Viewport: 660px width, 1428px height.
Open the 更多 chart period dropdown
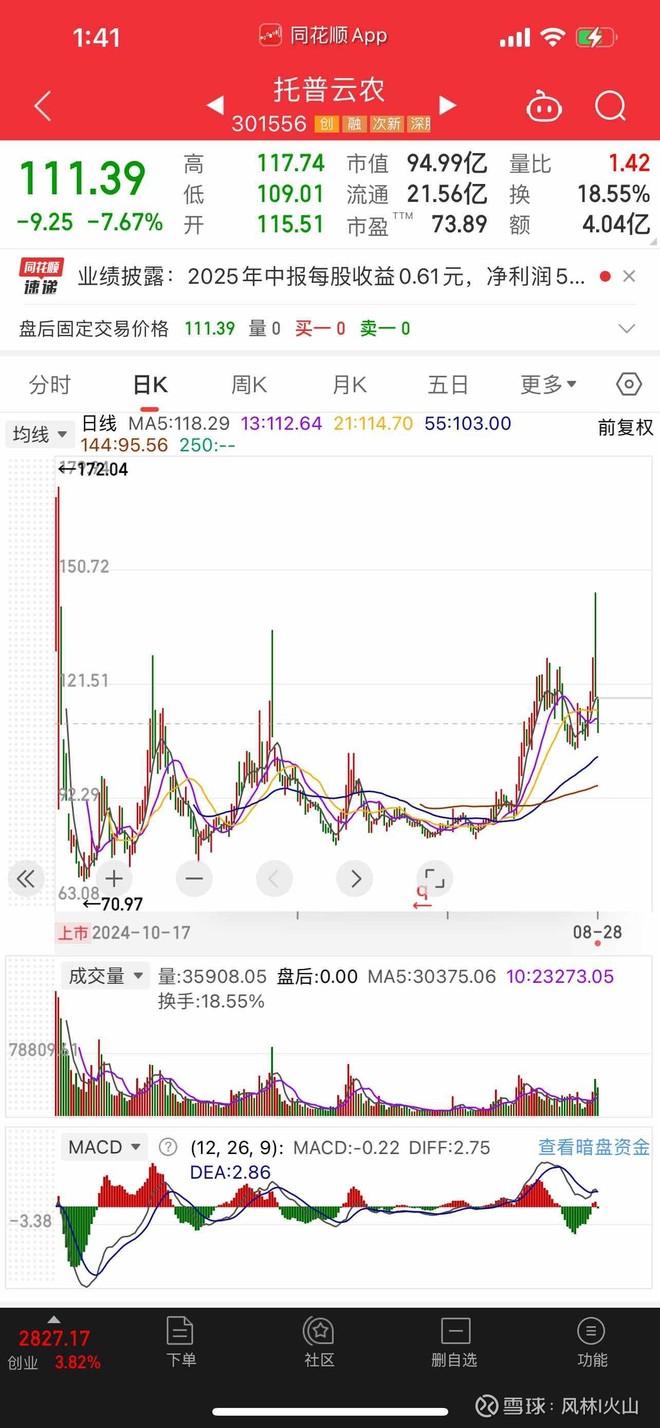pos(548,385)
